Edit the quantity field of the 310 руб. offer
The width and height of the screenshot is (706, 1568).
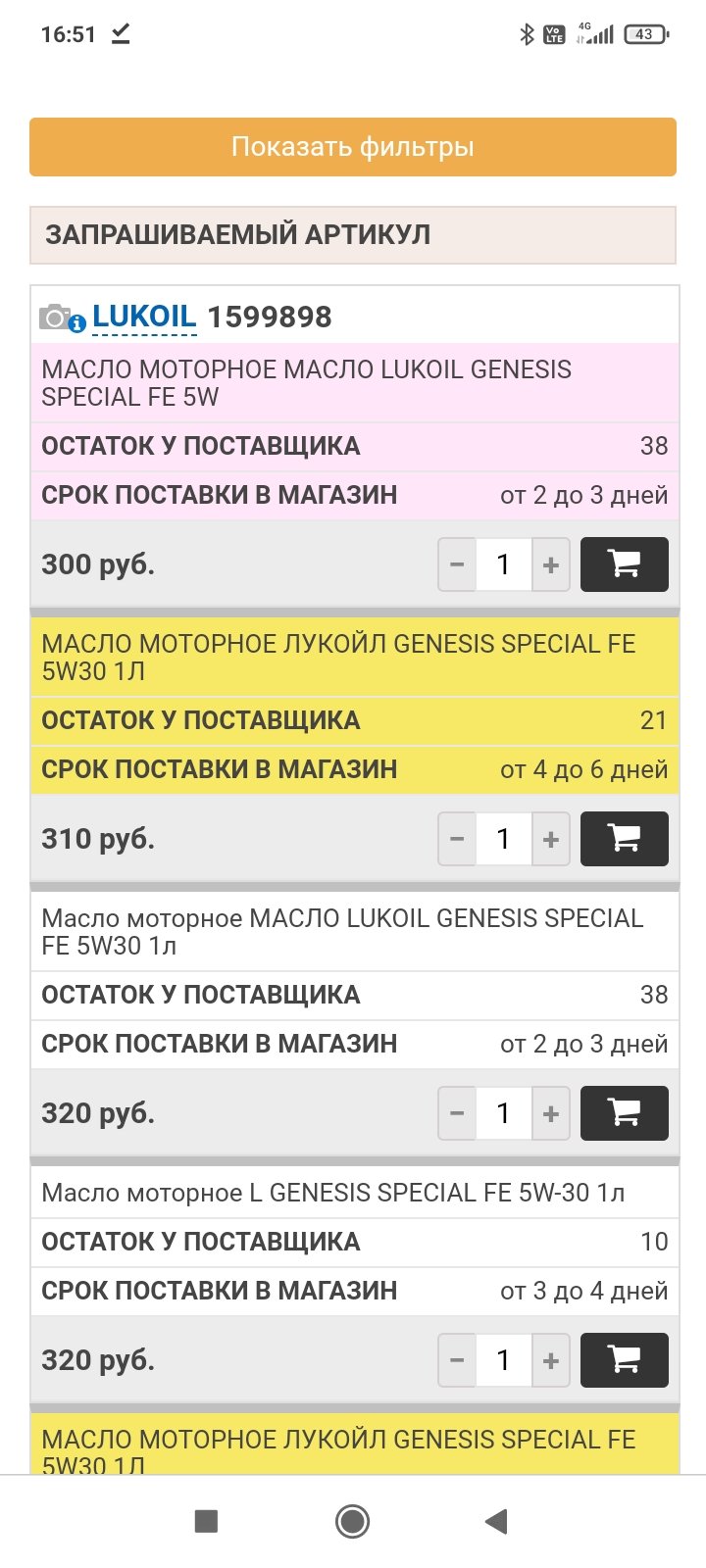(x=504, y=839)
